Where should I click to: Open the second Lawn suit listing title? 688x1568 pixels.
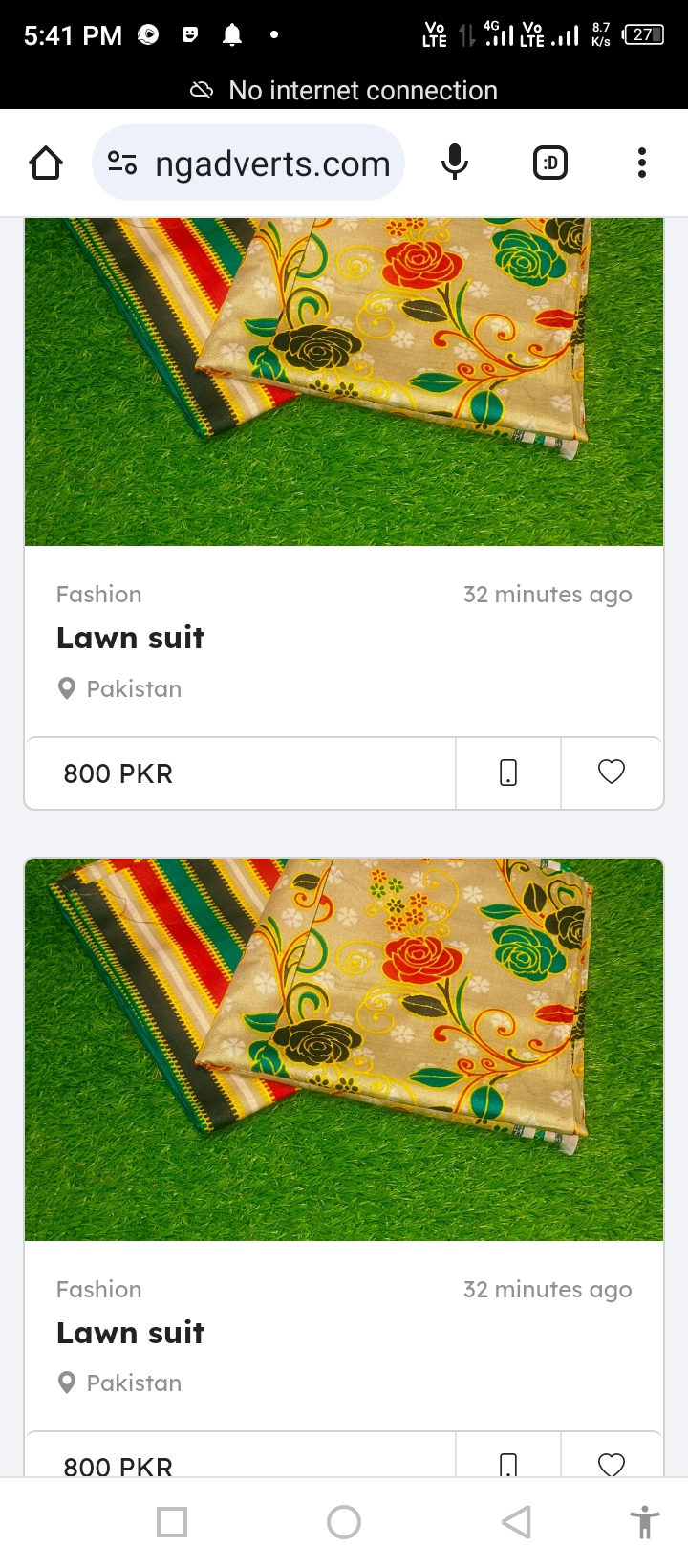pyautogui.click(x=131, y=1333)
